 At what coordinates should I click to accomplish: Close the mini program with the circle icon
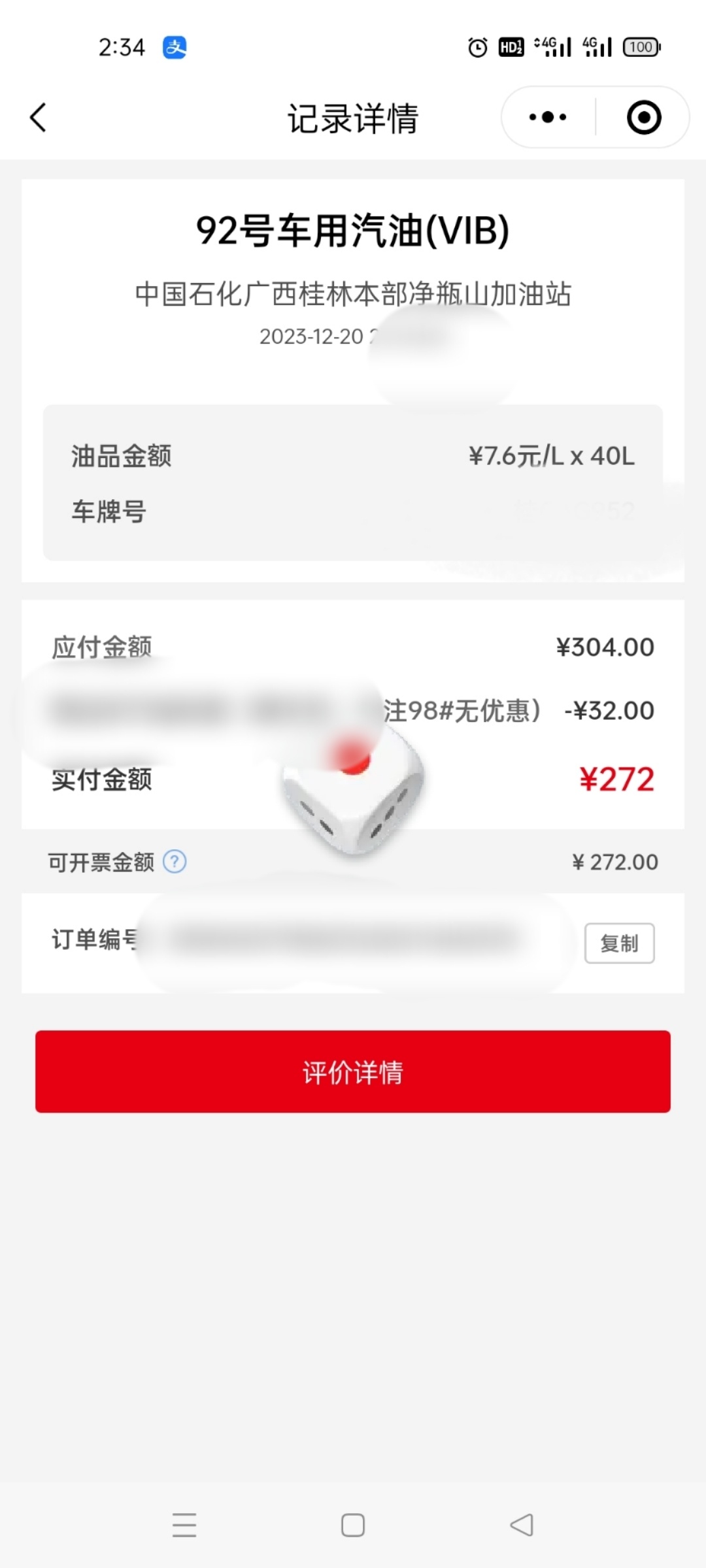pyautogui.click(x=643, y=118)
